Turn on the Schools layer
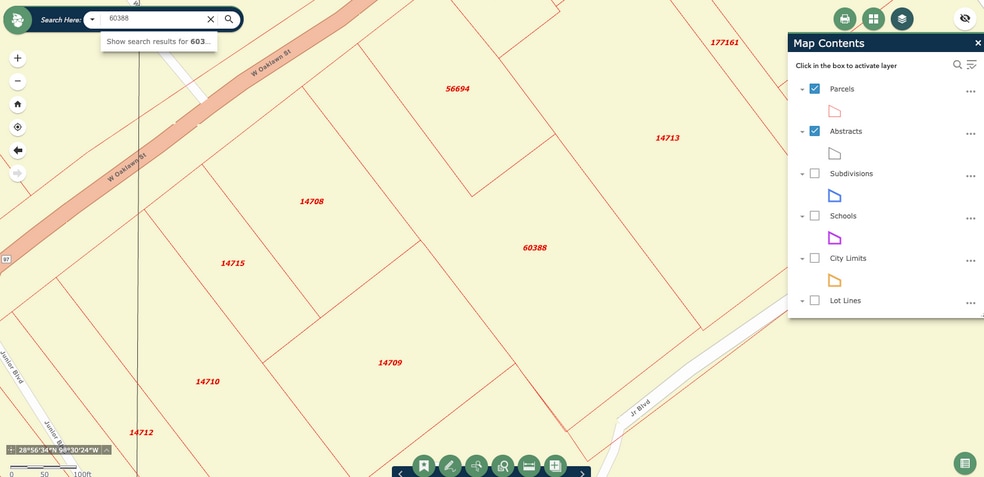Image resolution: width=984 pixels, height=477 pixels. [815, 216]
